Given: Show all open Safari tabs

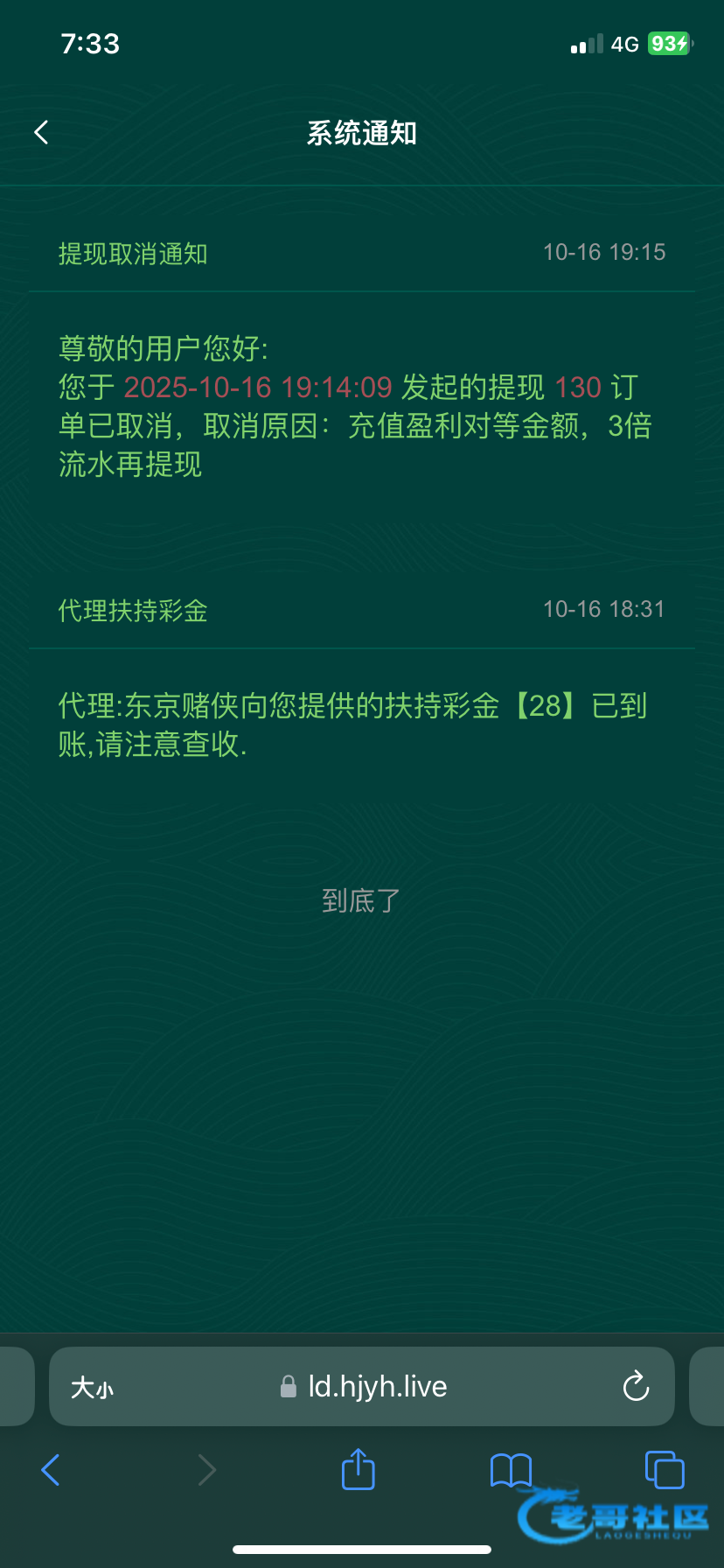Looking at the screenshot, I should tap(664, 1469).
